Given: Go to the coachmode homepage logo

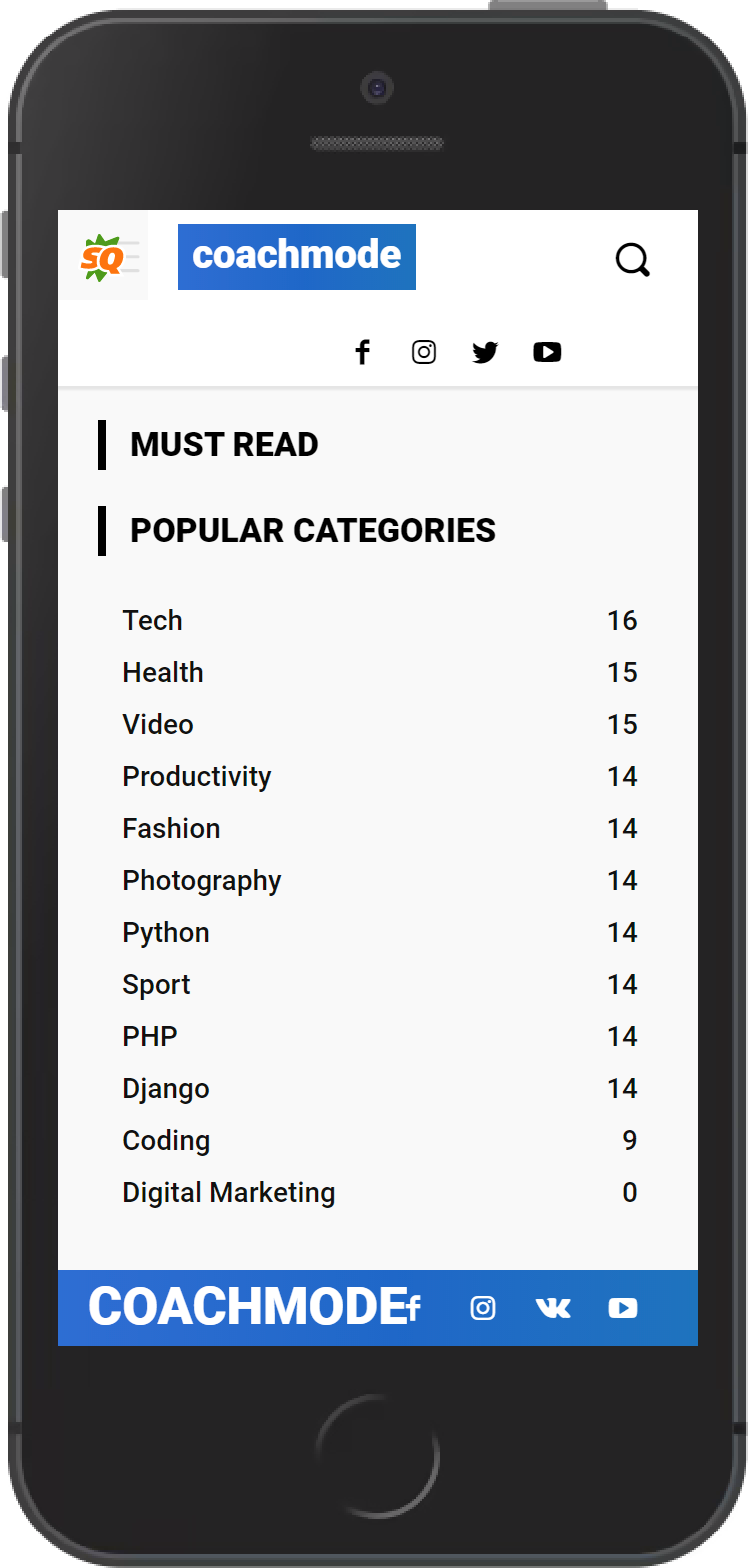Looking at the screenshot, I should point(297,257).
